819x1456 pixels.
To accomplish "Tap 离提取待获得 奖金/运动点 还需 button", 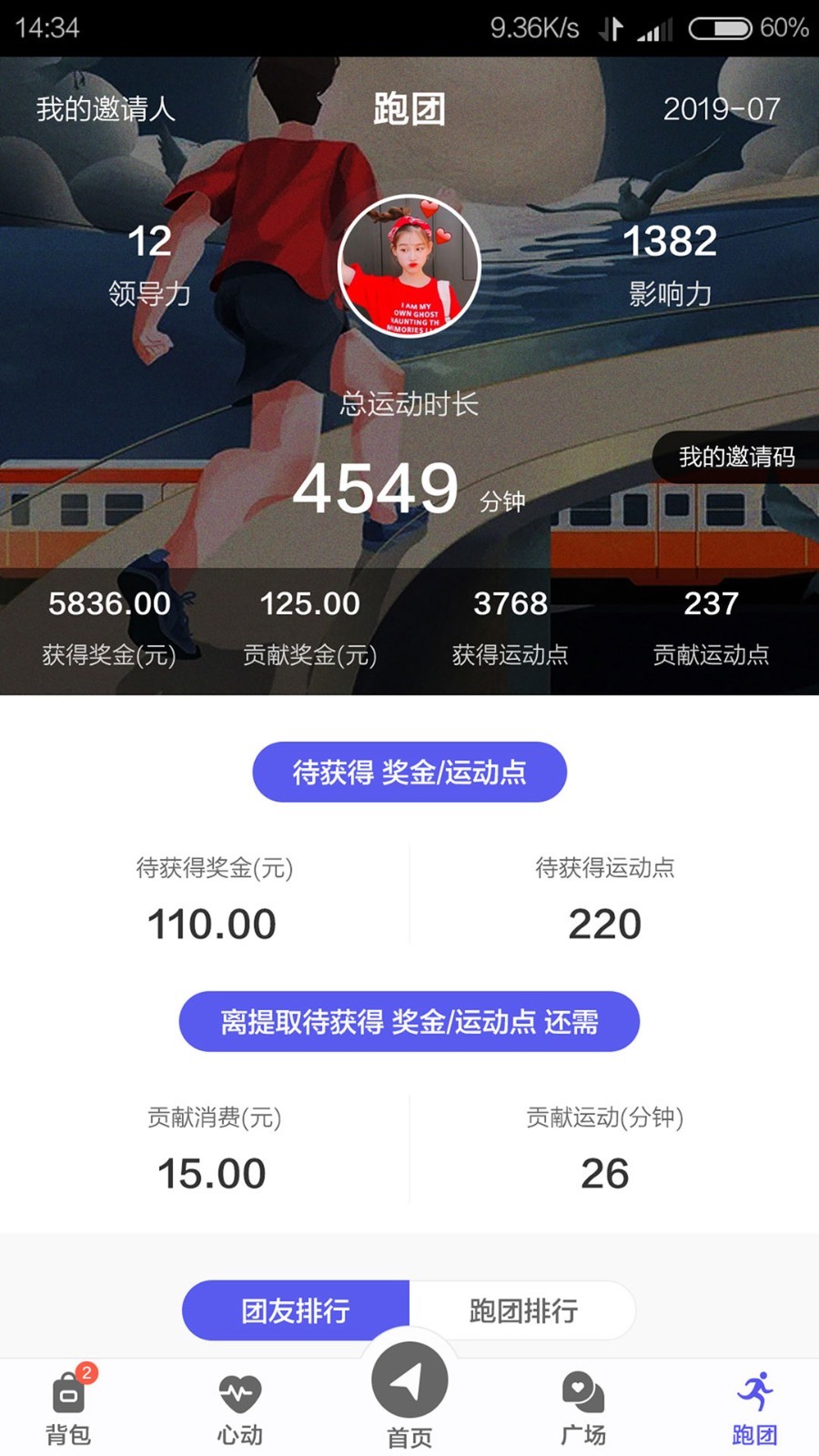I will (409, 1022).
